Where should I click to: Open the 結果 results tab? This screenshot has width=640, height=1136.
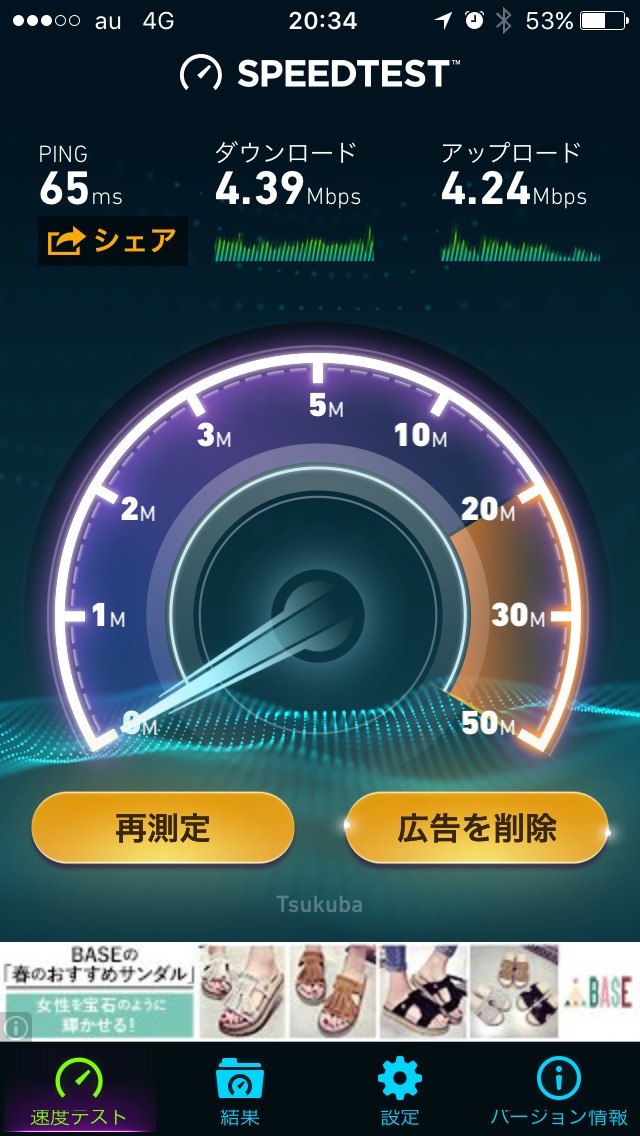[x=240, y=1092]
